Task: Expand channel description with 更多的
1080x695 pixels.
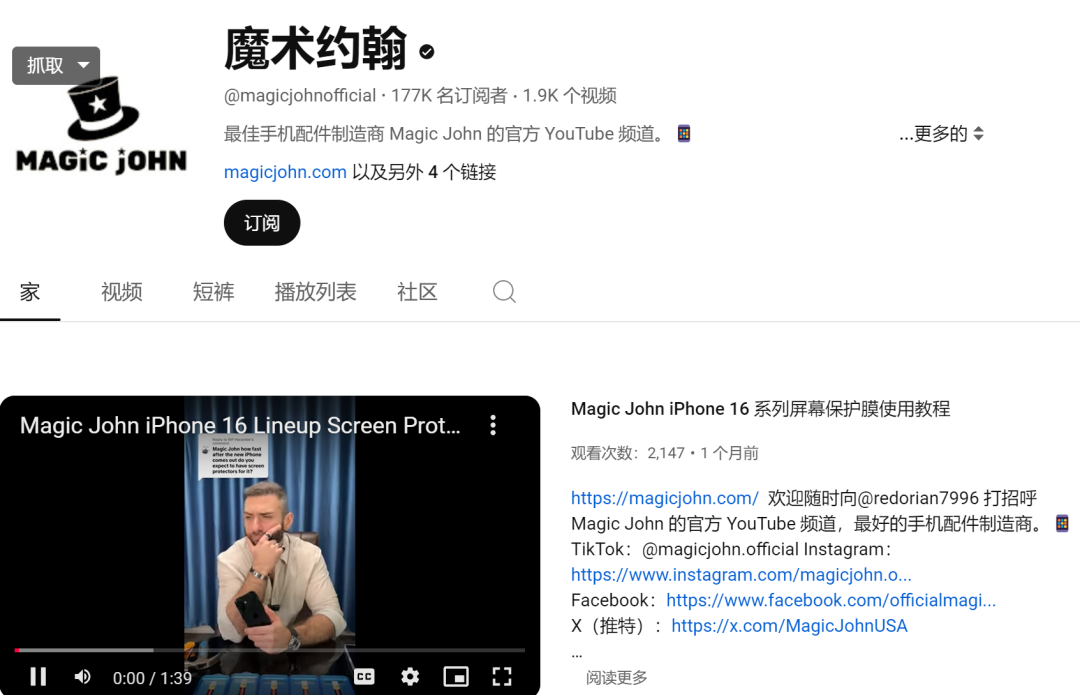Action: click(x=940, y=134)
